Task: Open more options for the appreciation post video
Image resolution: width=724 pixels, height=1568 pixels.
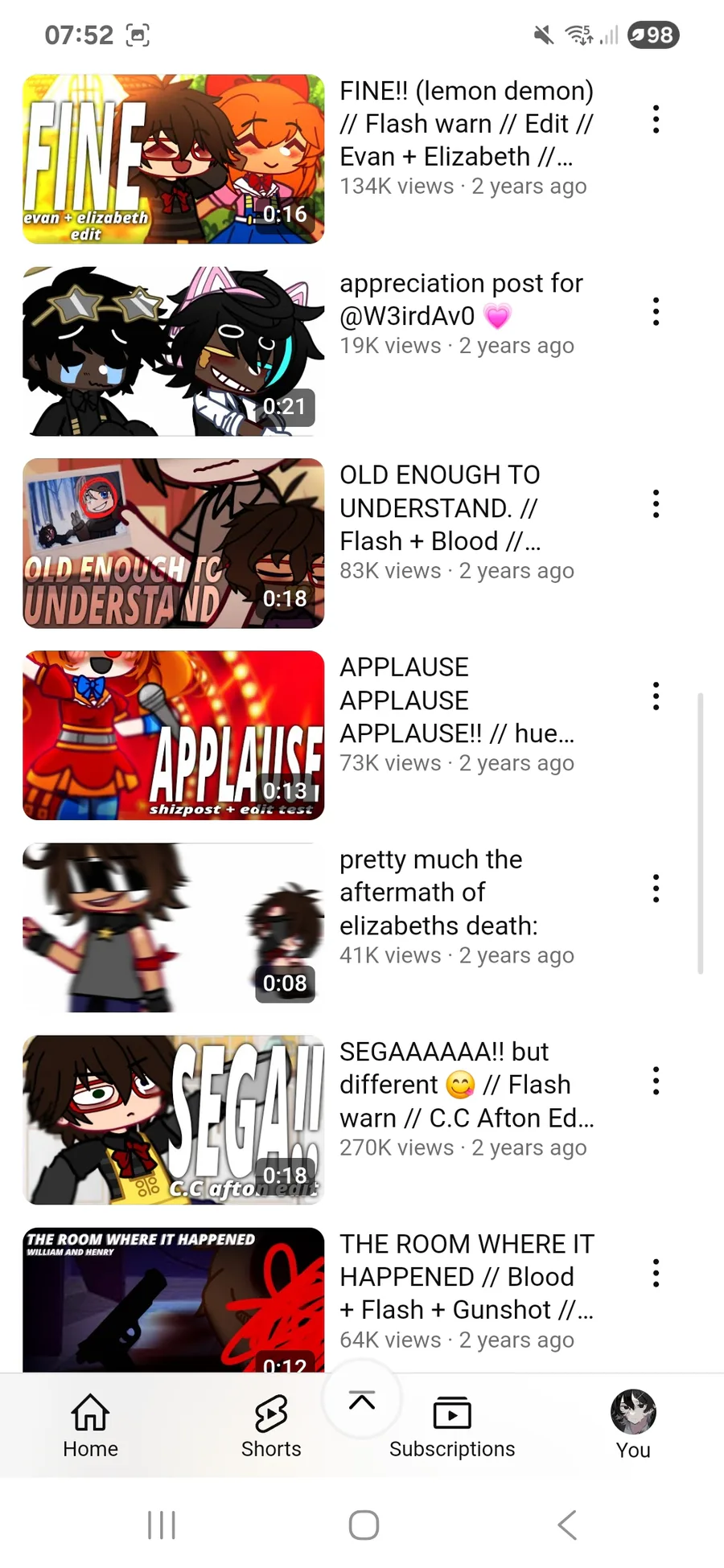Action: tap(656, 311)
